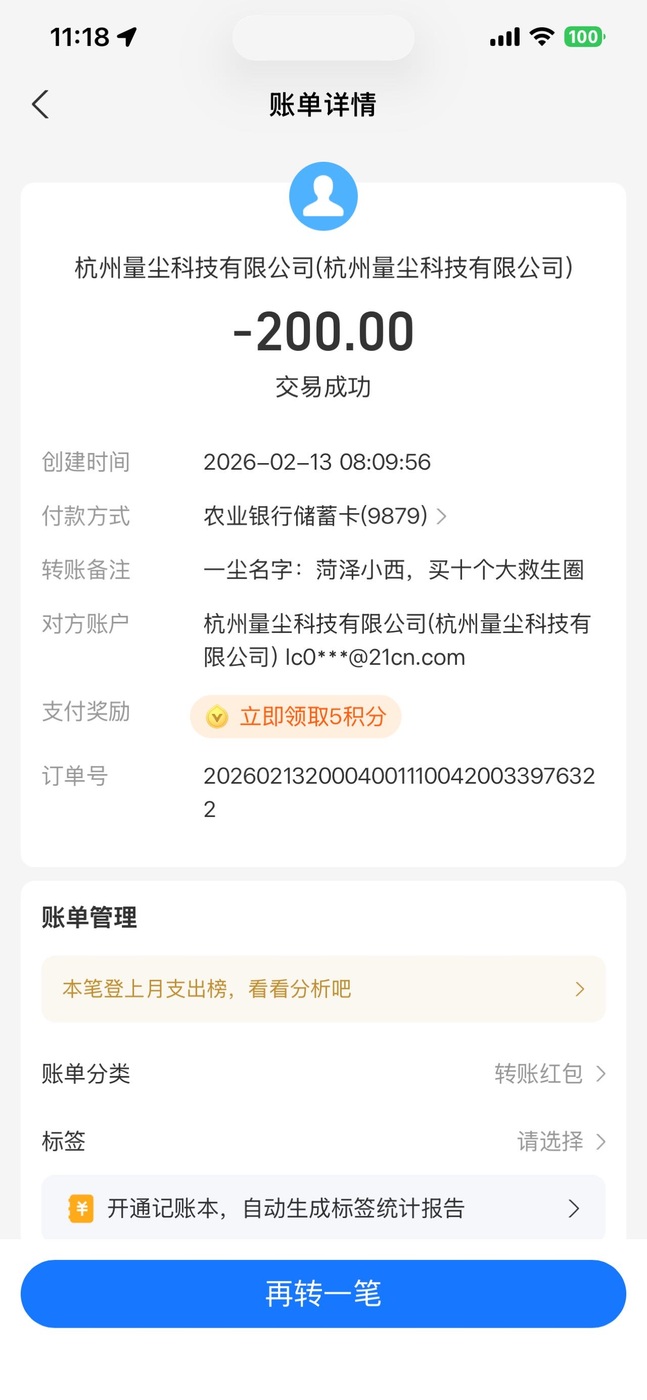Open the payee's profile avatar

click(x=323, y=196)
